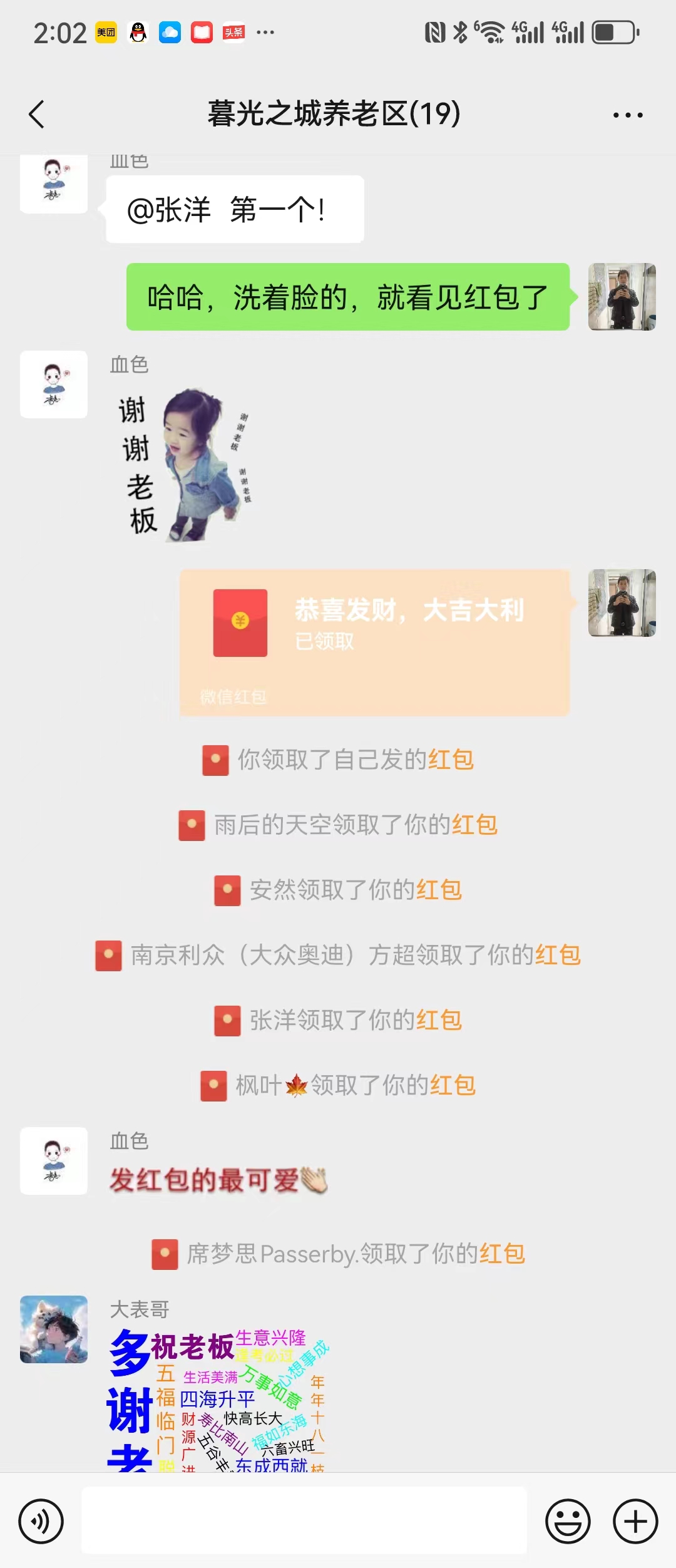
Task: Open the emoji sticker panel
Action: point(568,1521)
